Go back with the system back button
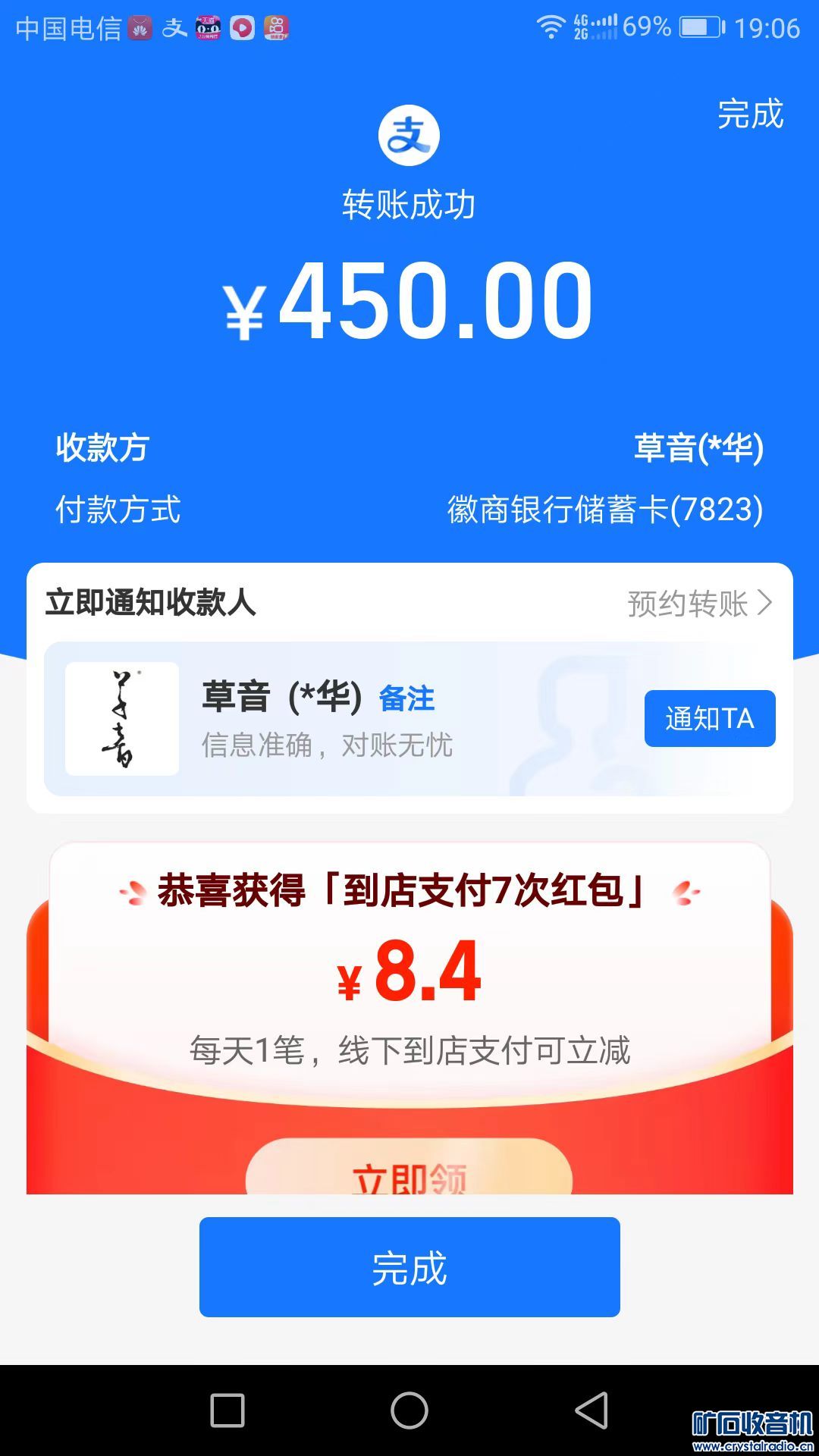 point(591,1410)
